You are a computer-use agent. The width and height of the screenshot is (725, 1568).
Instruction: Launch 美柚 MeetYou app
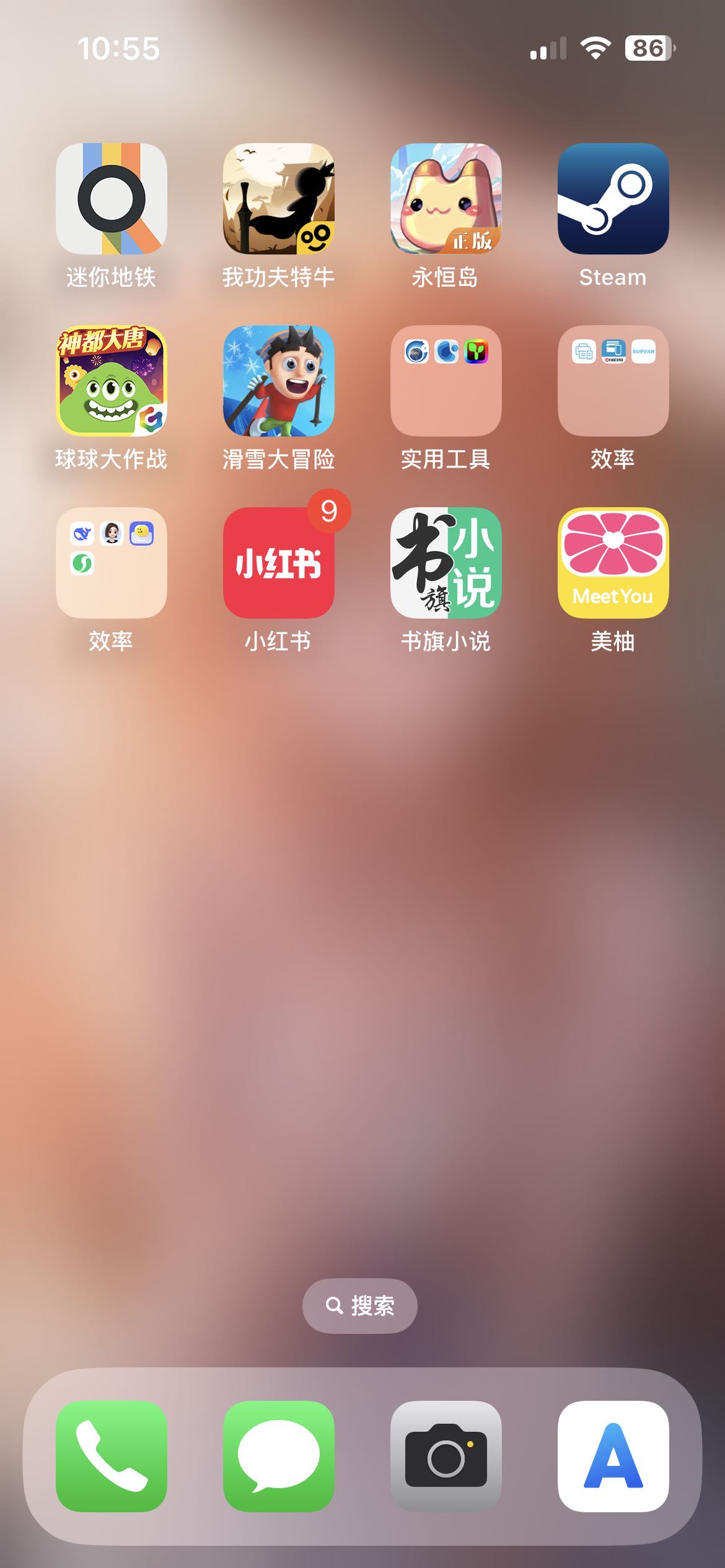click(613, 563)
